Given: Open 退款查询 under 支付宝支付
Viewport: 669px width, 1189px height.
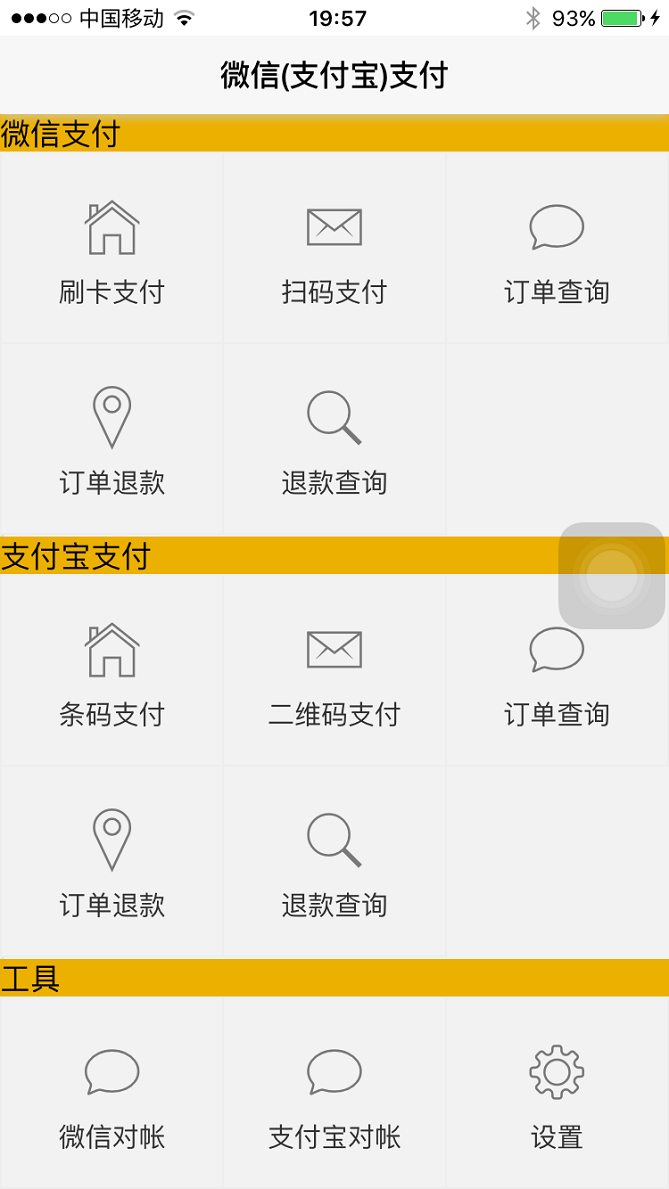Looking at the screenshot, I should click(x=334, y=862).
